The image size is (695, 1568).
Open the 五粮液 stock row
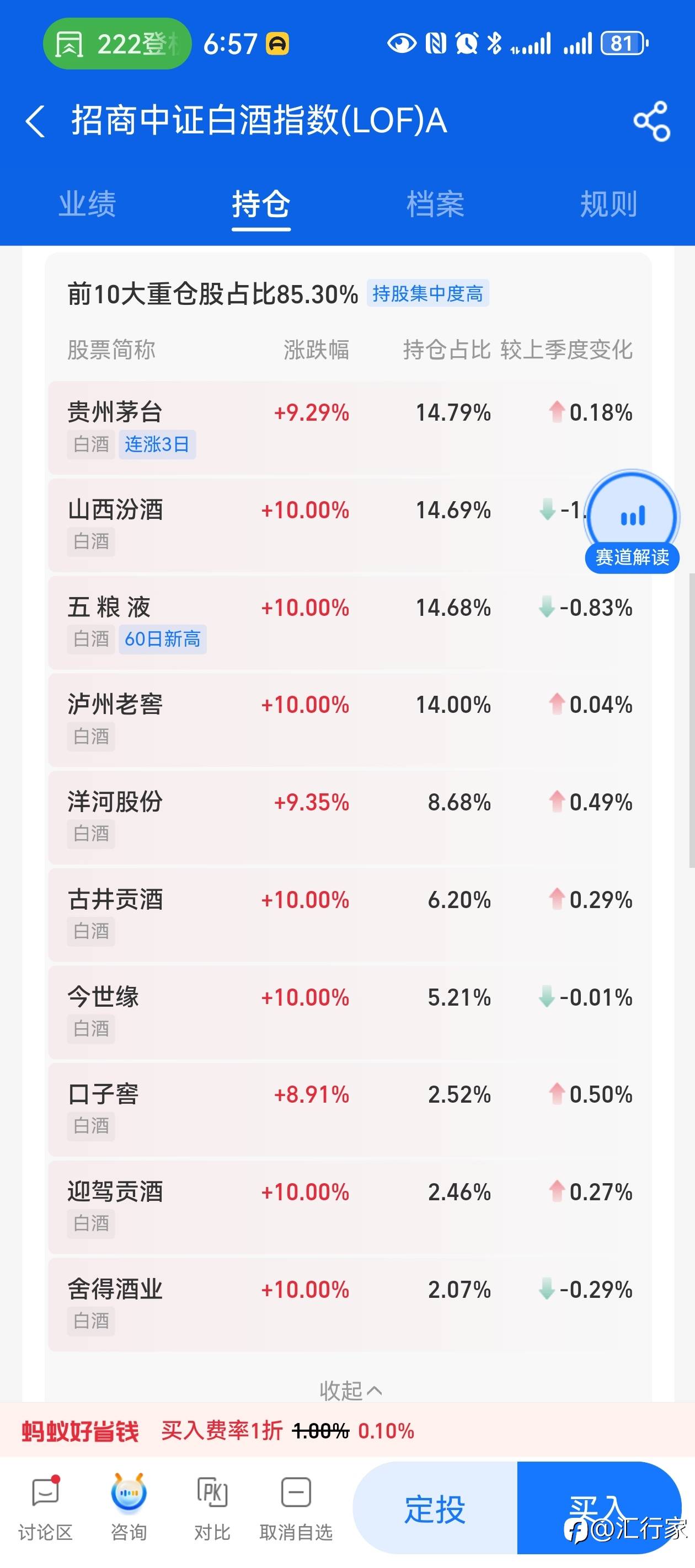(350, 622)
